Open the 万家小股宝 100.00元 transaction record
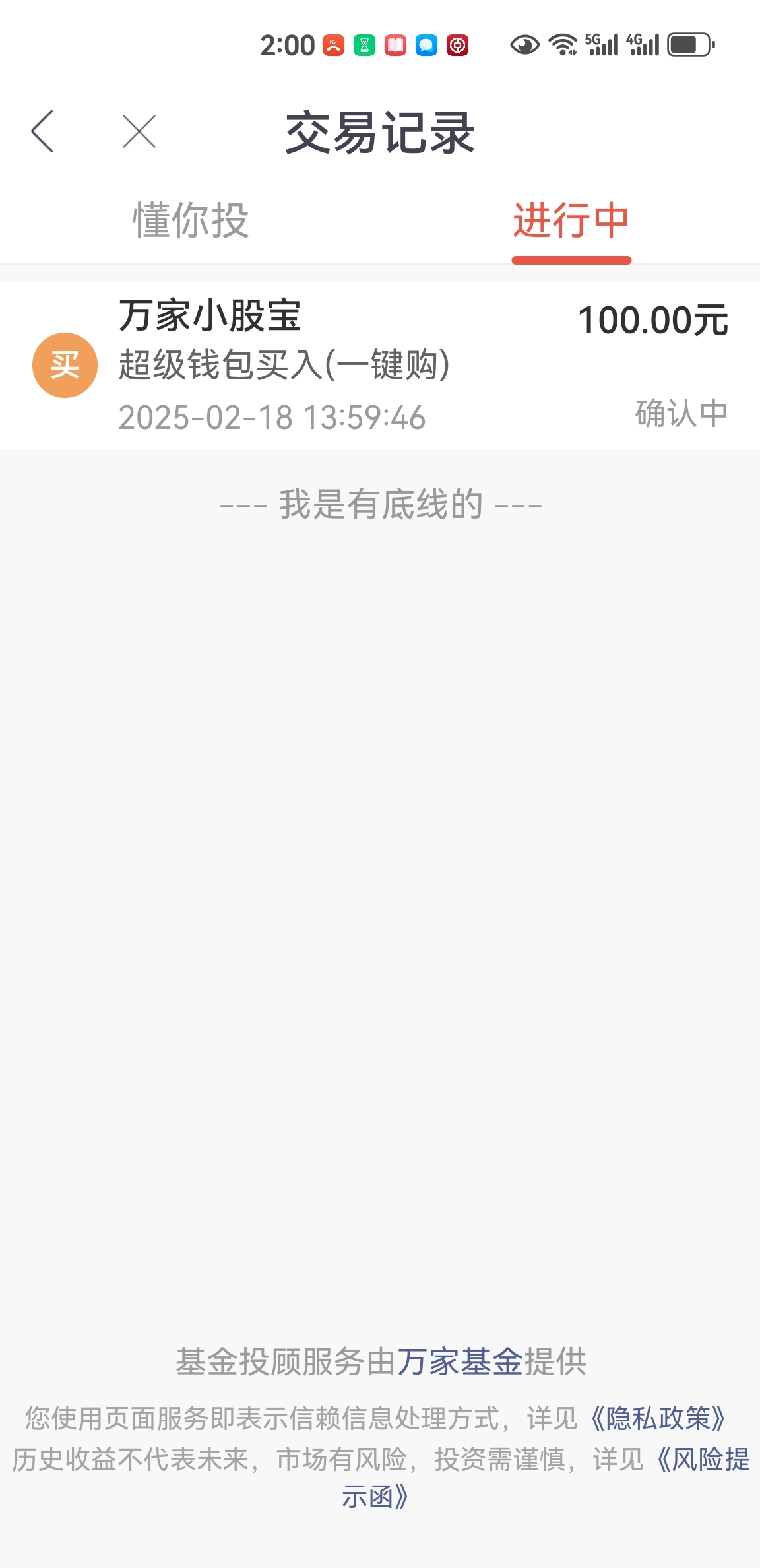The height and width of the screenshot is (1568, 760). coord(380,366)
